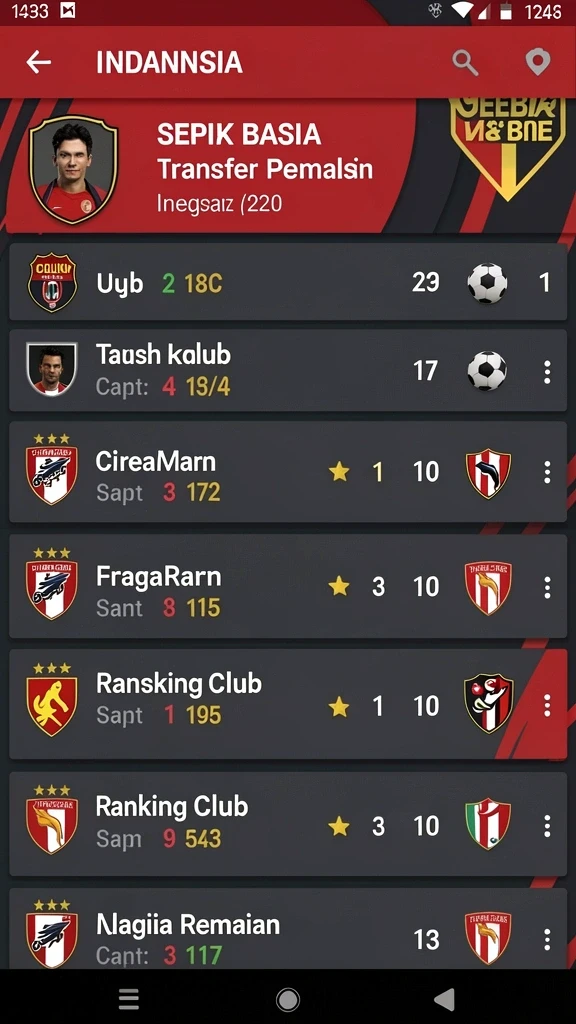Screen dimensions: 576x1024
Task: Tap the system back button
Action: coord(445,999)
